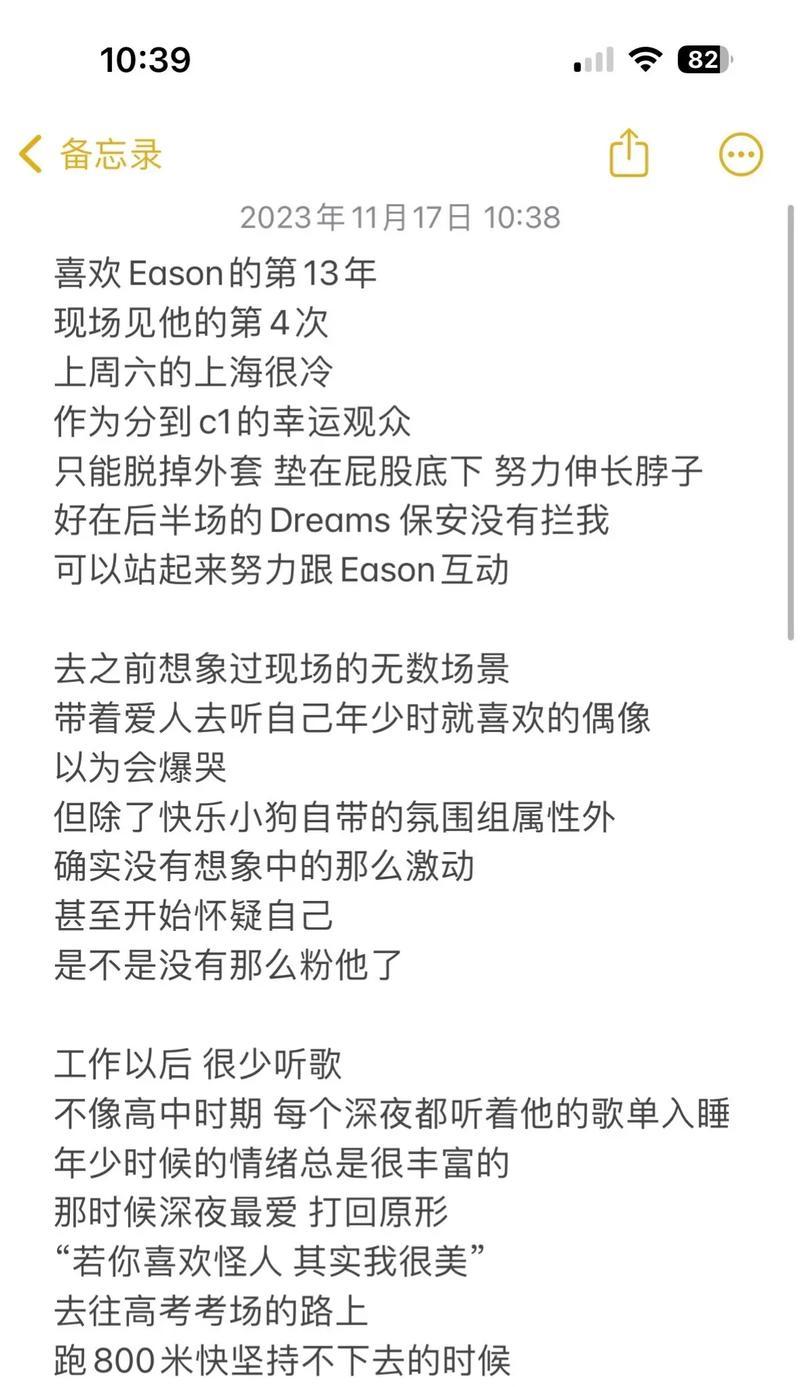This screenshot has width=800, height=1387.
Task: Open the more options menu
Action: pyautogui.click(x=741, y=155)
